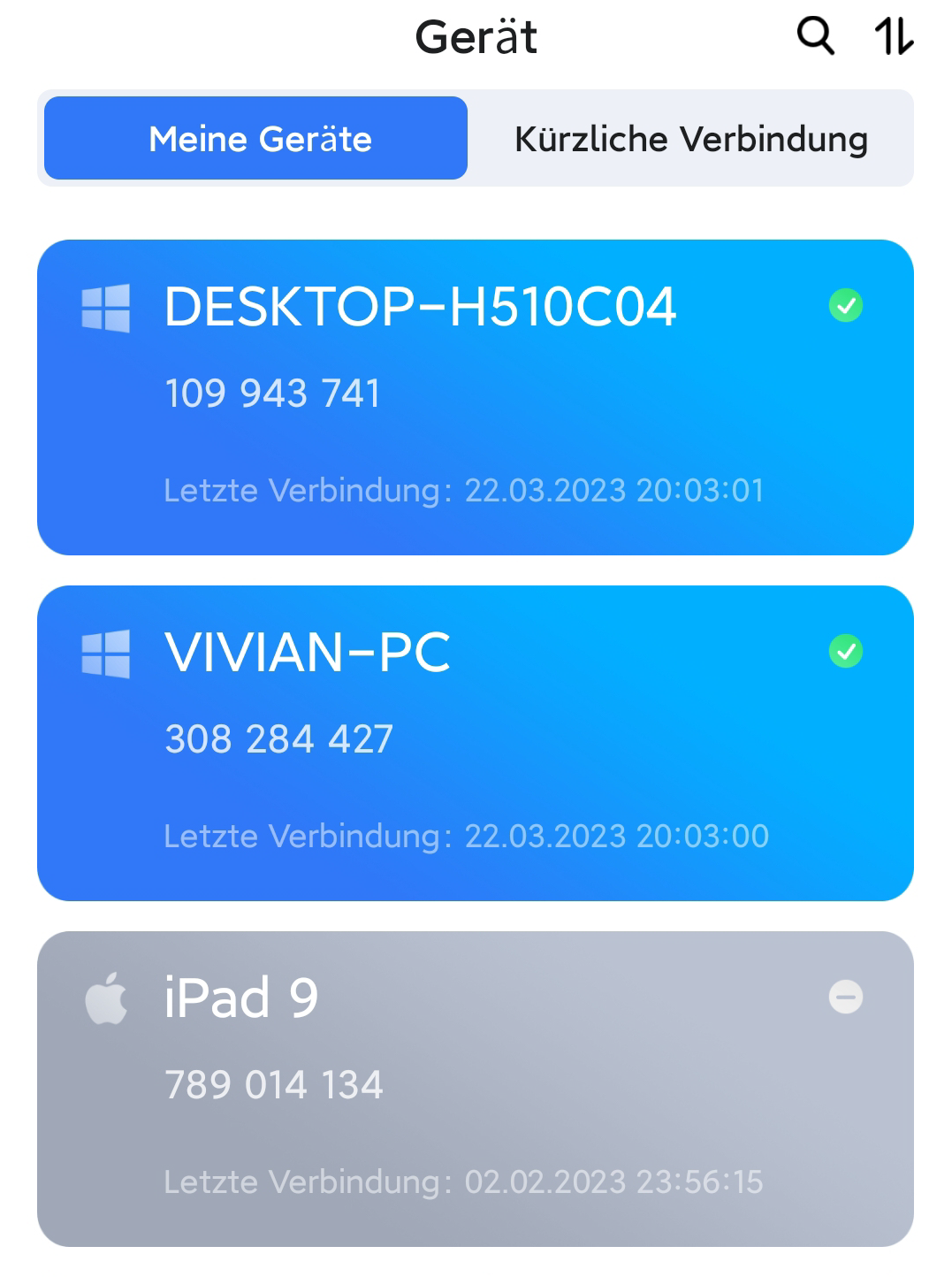Open the DESKTOP-H510C04 device card
952x1277 pixels.
pyautogui.click(x=475, y=397)
